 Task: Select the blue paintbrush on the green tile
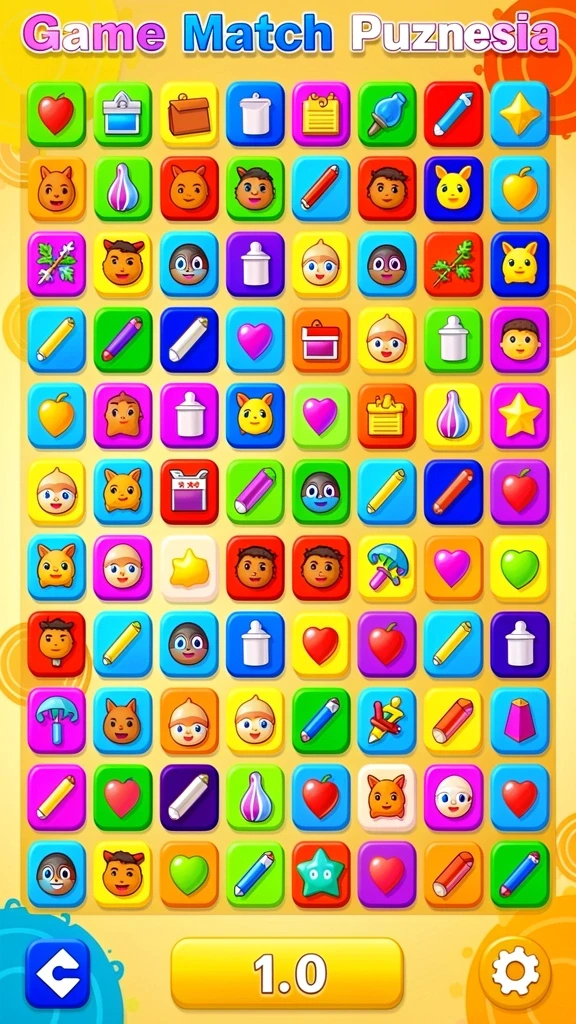click(x=387, y=114)
